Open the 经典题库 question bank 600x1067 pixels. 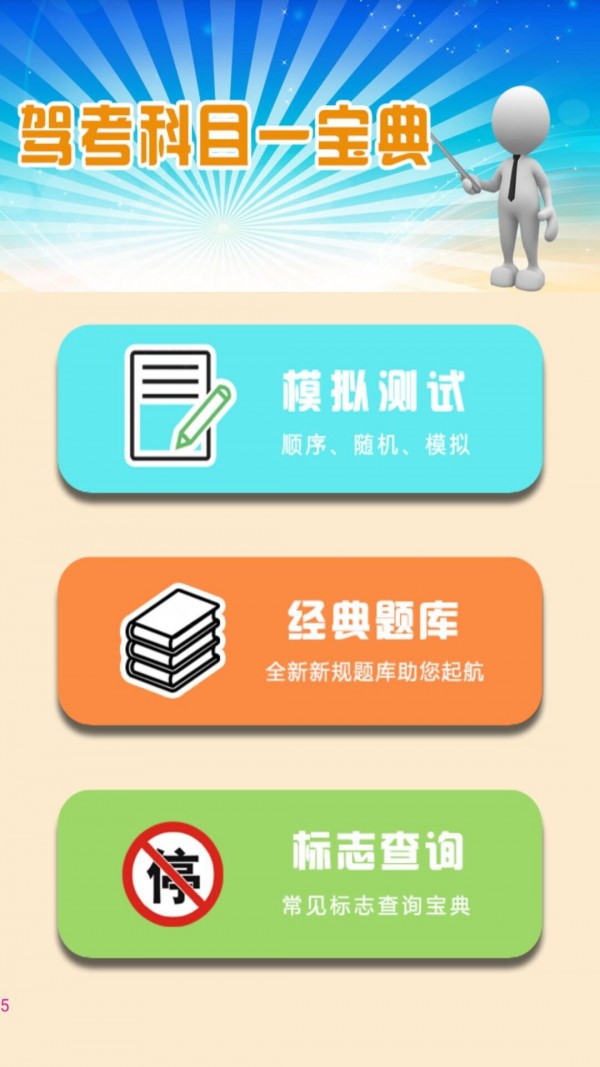click(300, 640)
